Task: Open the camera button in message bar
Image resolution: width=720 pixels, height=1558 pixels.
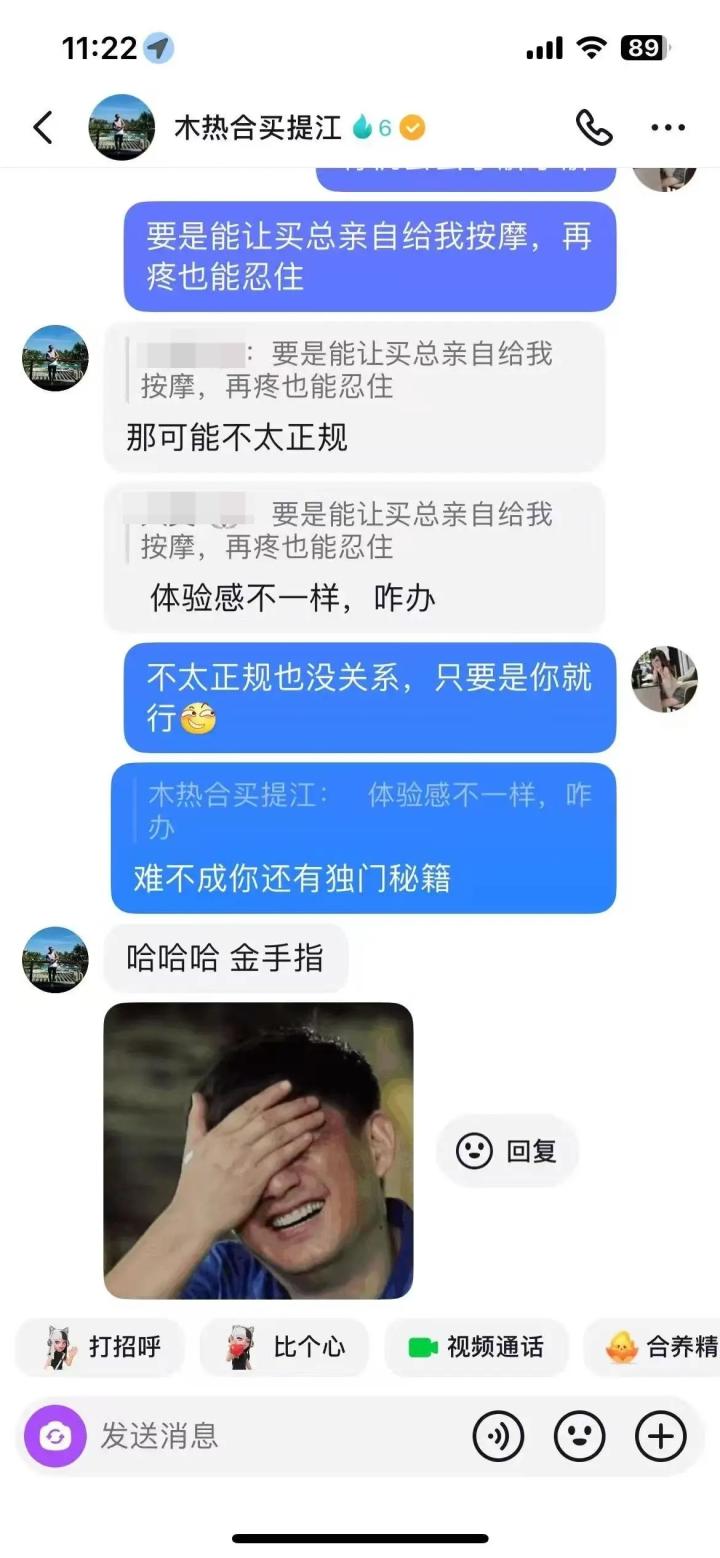Action: coord(55,1437)
